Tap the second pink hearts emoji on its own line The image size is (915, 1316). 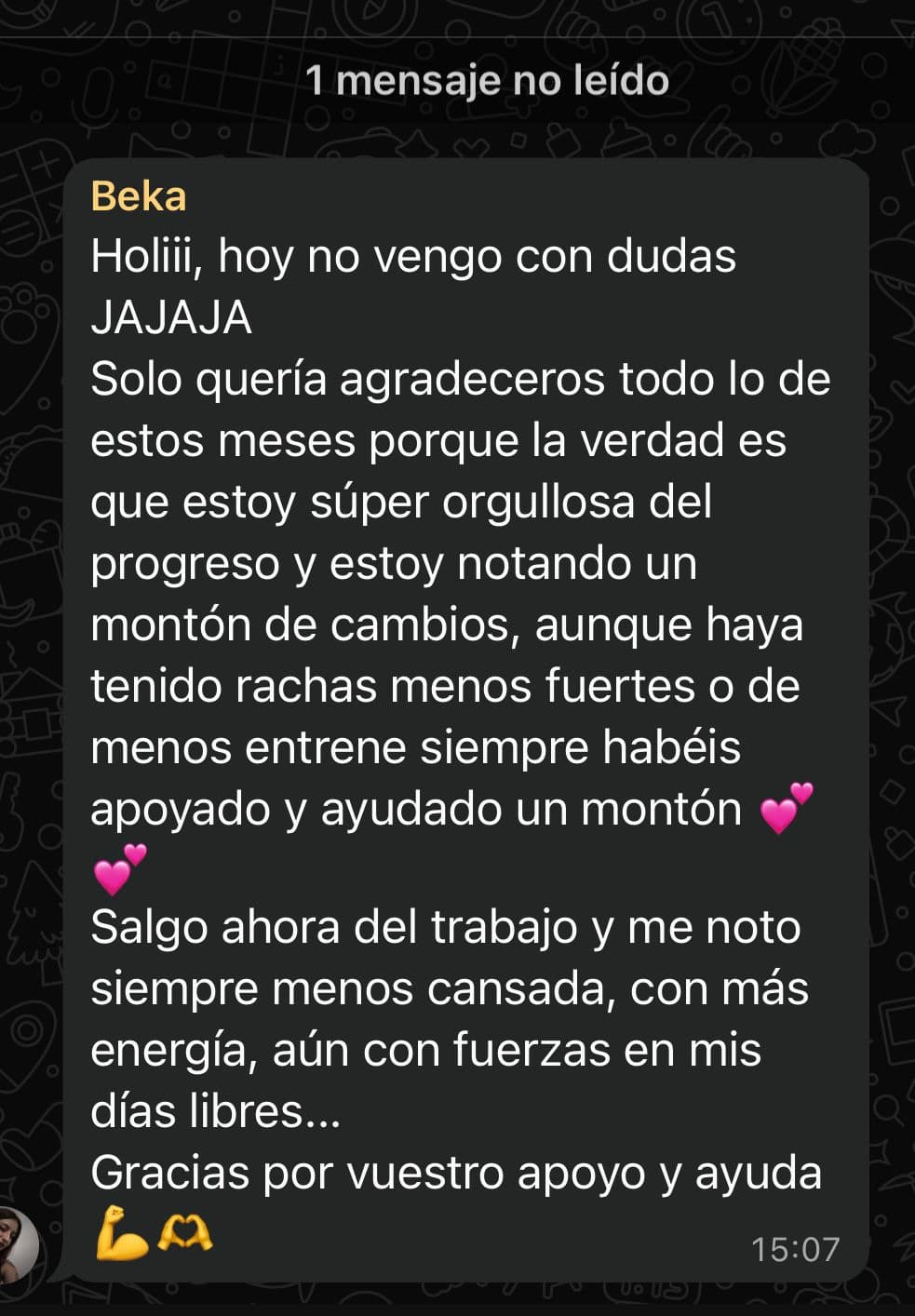119,869
